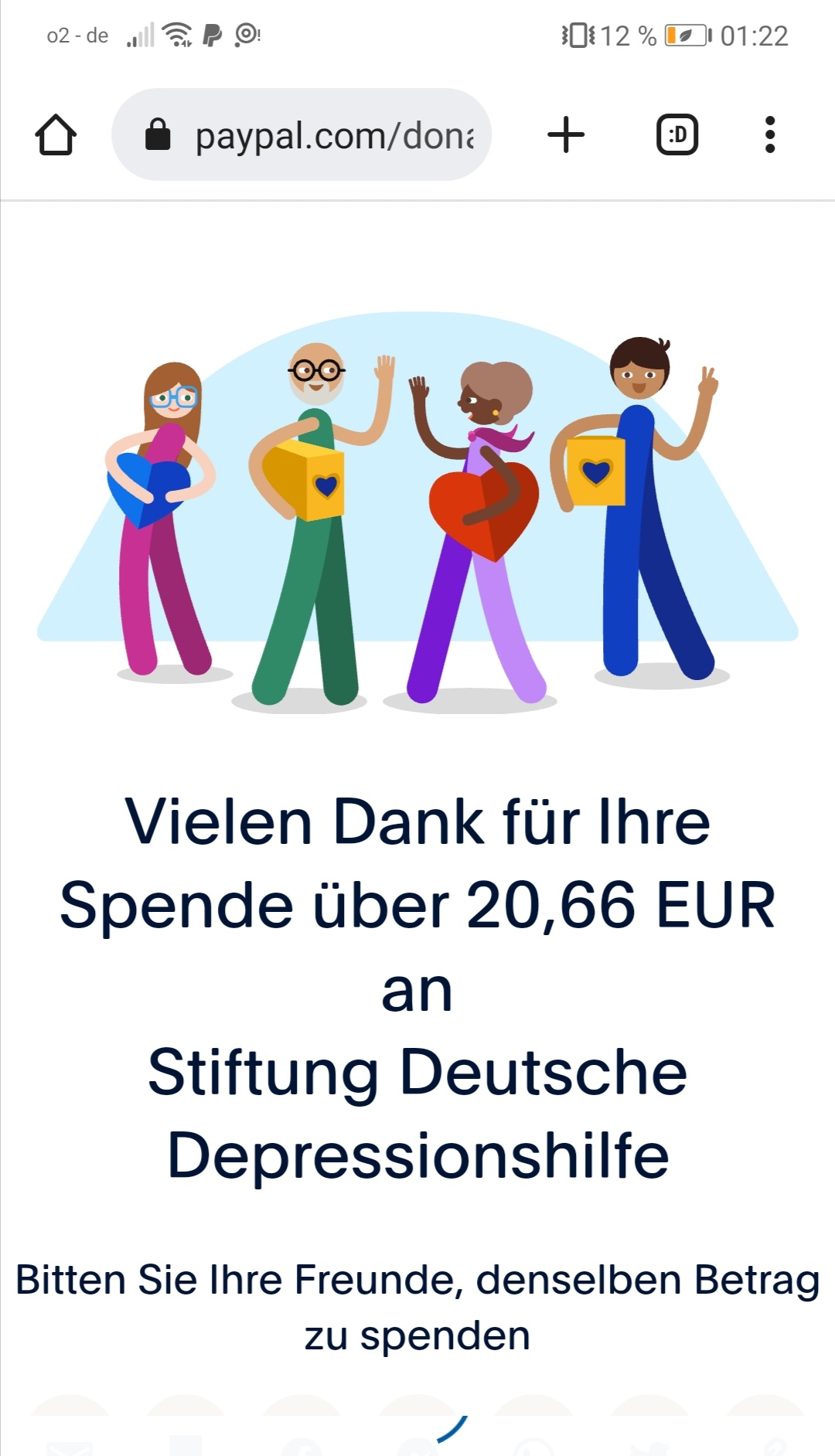
Task: Open the browser overflow menu
Action: coord(769,135)
